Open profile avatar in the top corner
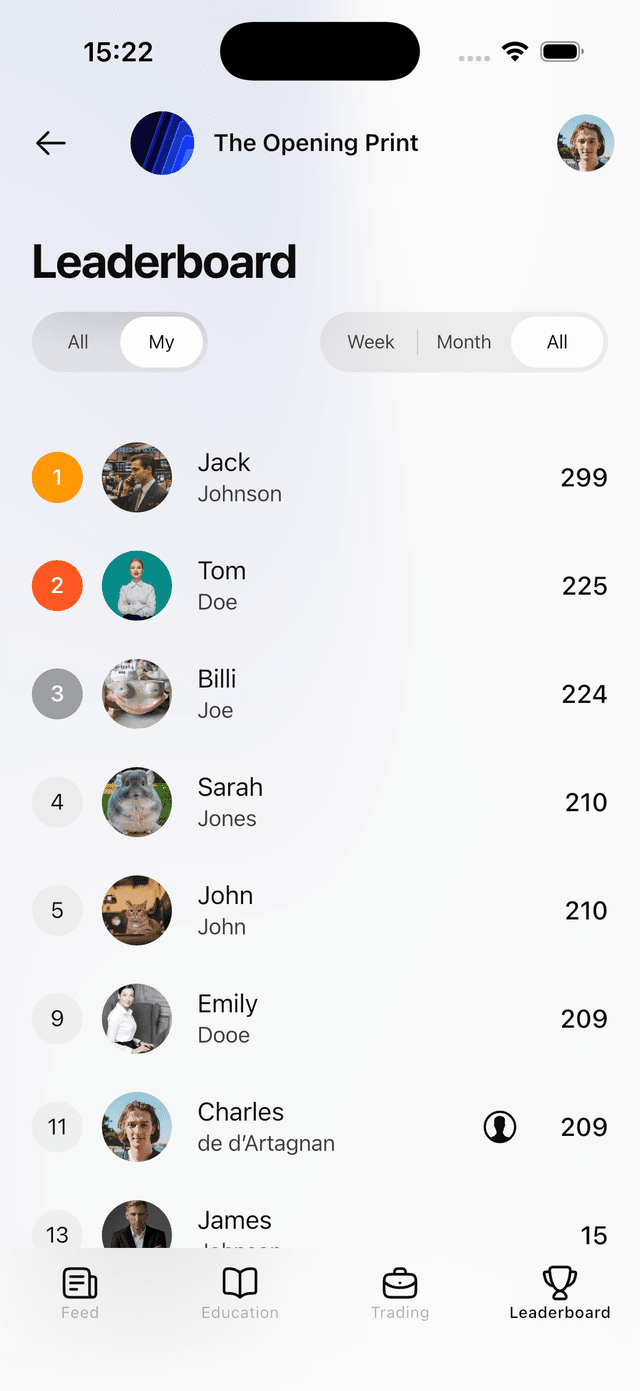Image resolution: width=640 pixels, height=1391 pixels. [585, 143]
